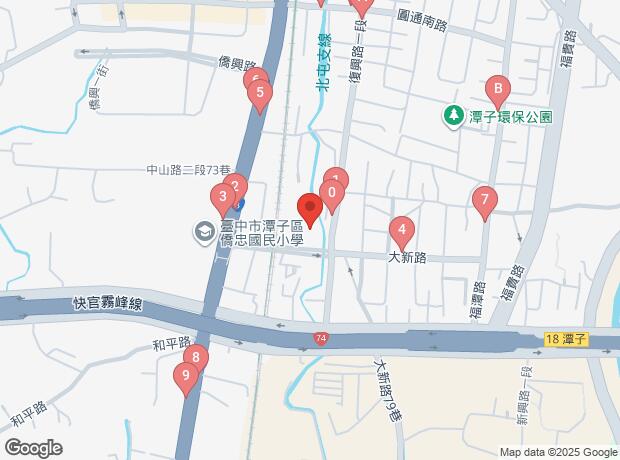The image size is (620, 460).
Task: Tap map marker number 7
Action: tap(484, 202)
